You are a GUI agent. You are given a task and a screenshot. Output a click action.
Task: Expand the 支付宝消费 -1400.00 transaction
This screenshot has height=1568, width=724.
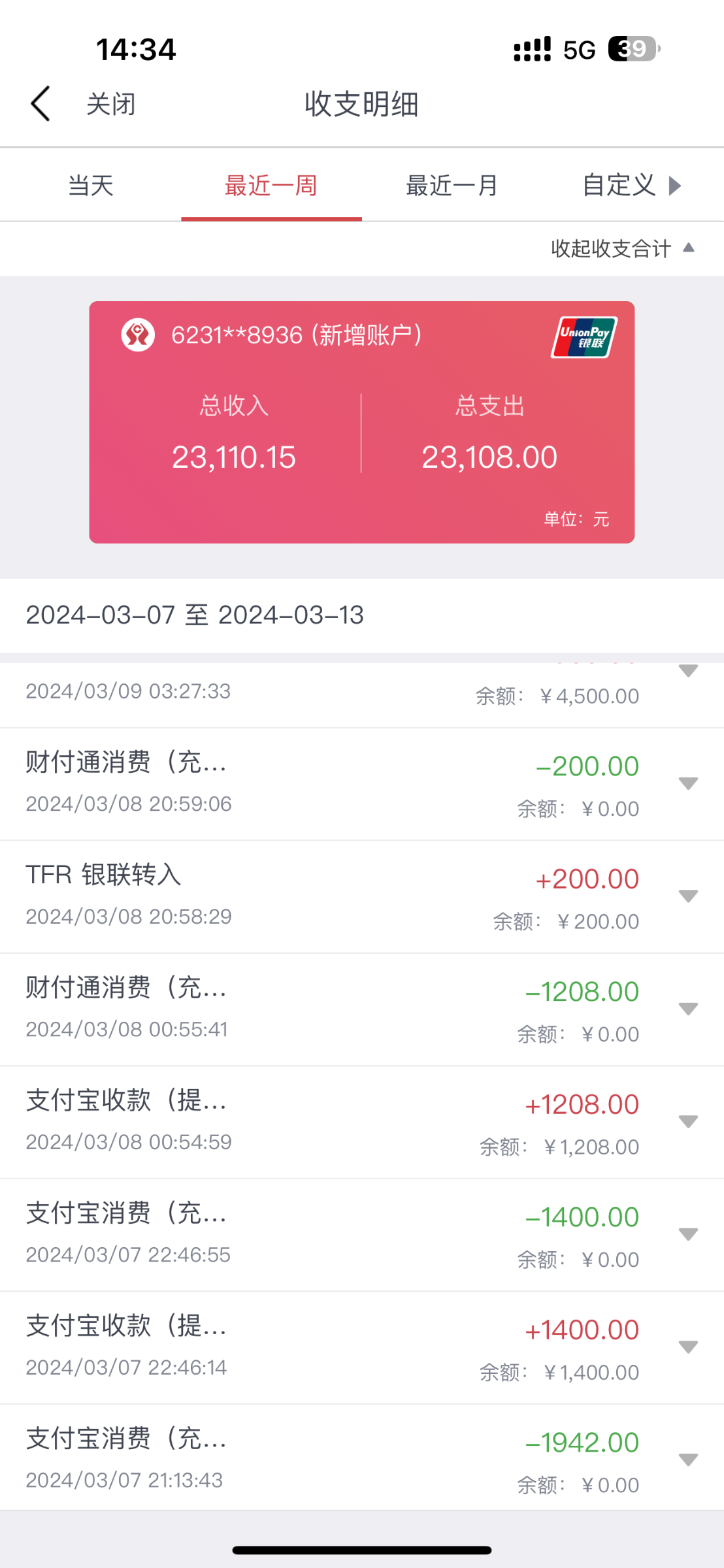pos(688,1234)
